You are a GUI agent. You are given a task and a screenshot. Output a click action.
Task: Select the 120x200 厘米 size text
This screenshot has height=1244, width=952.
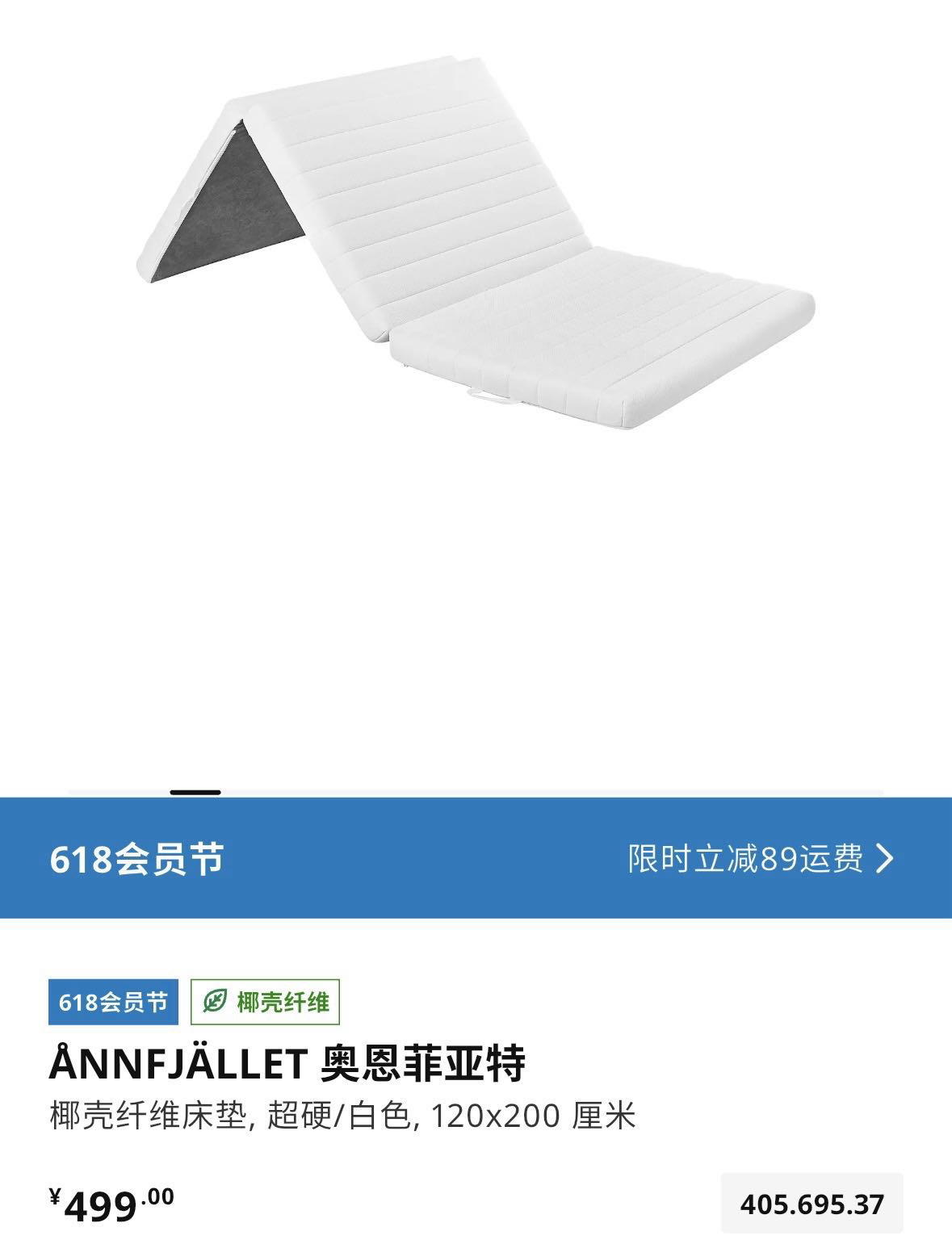click(533, 1120)
